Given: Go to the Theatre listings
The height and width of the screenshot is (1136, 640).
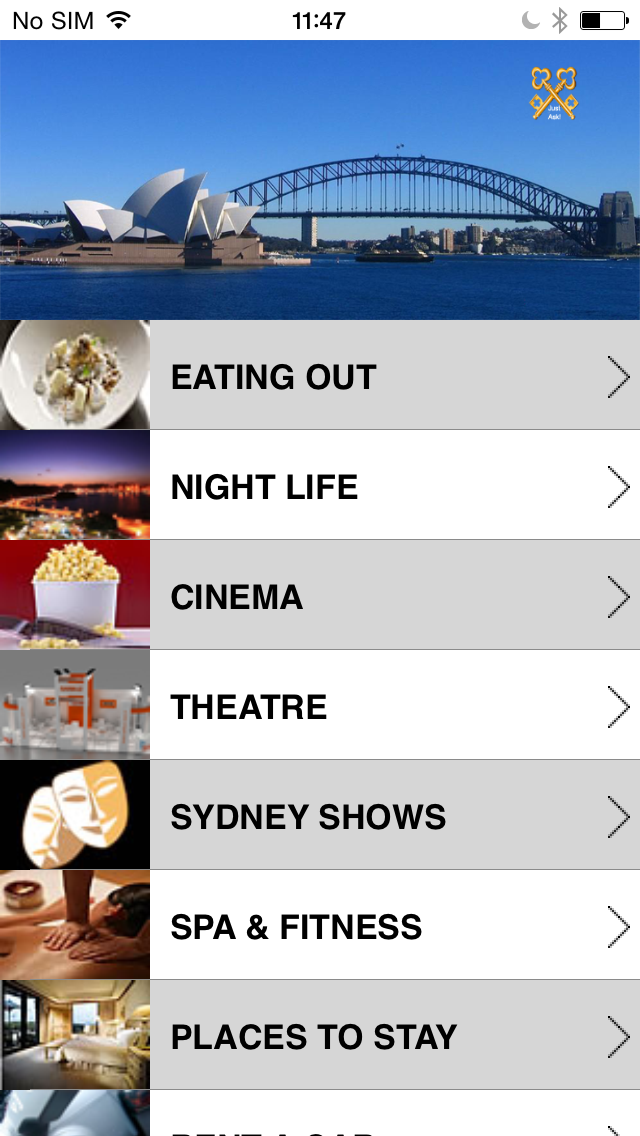Looking at the screenshot, I should (x=320, y=706).
